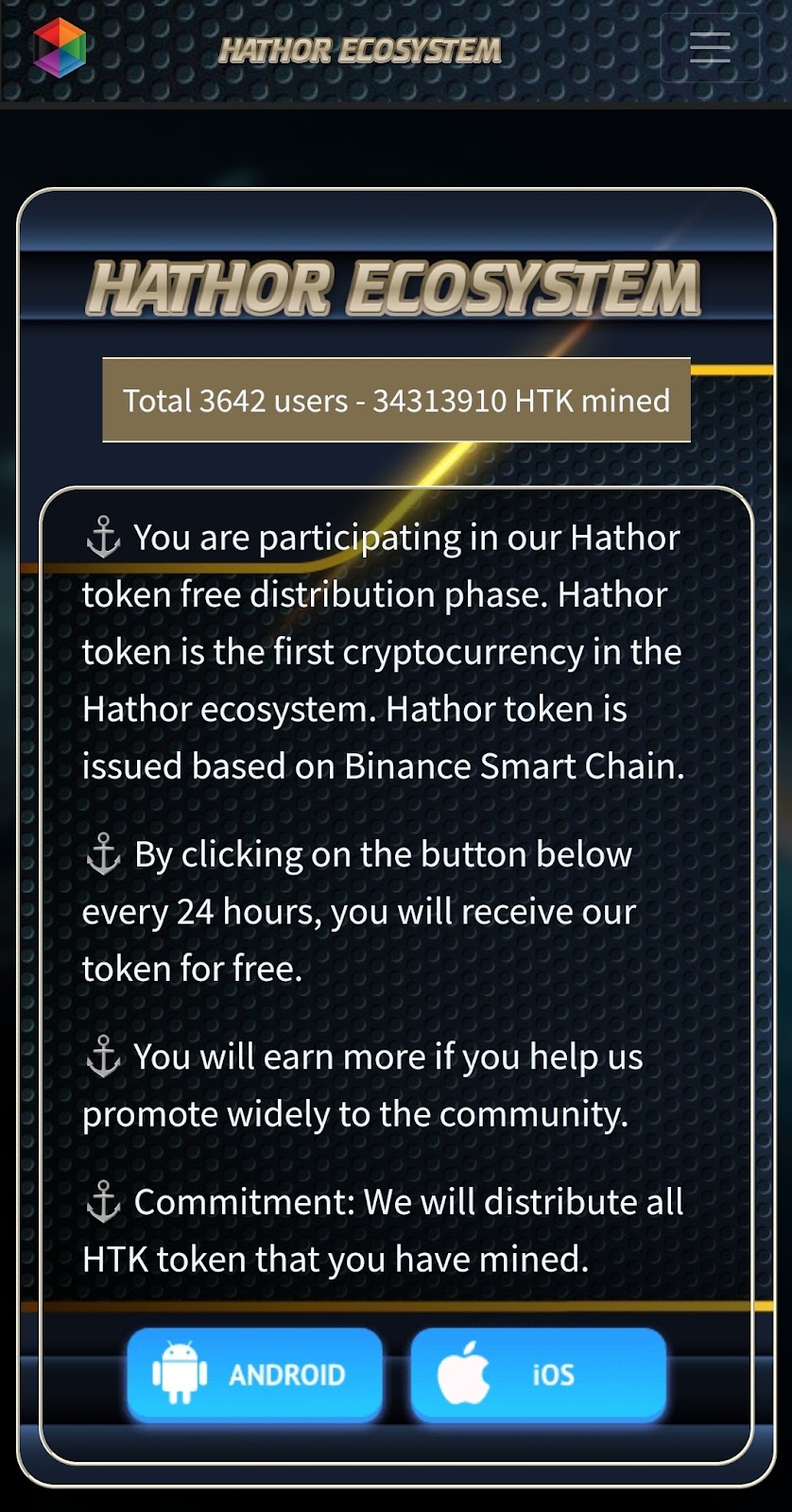Tap the ANDROID download button
This screenshot has width=792, height=1512.
(255, 1373)
